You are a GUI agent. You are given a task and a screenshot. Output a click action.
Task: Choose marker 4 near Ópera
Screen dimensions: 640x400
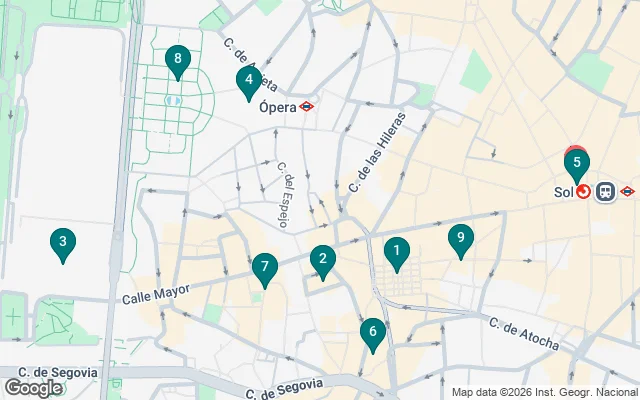click(248, 80)
